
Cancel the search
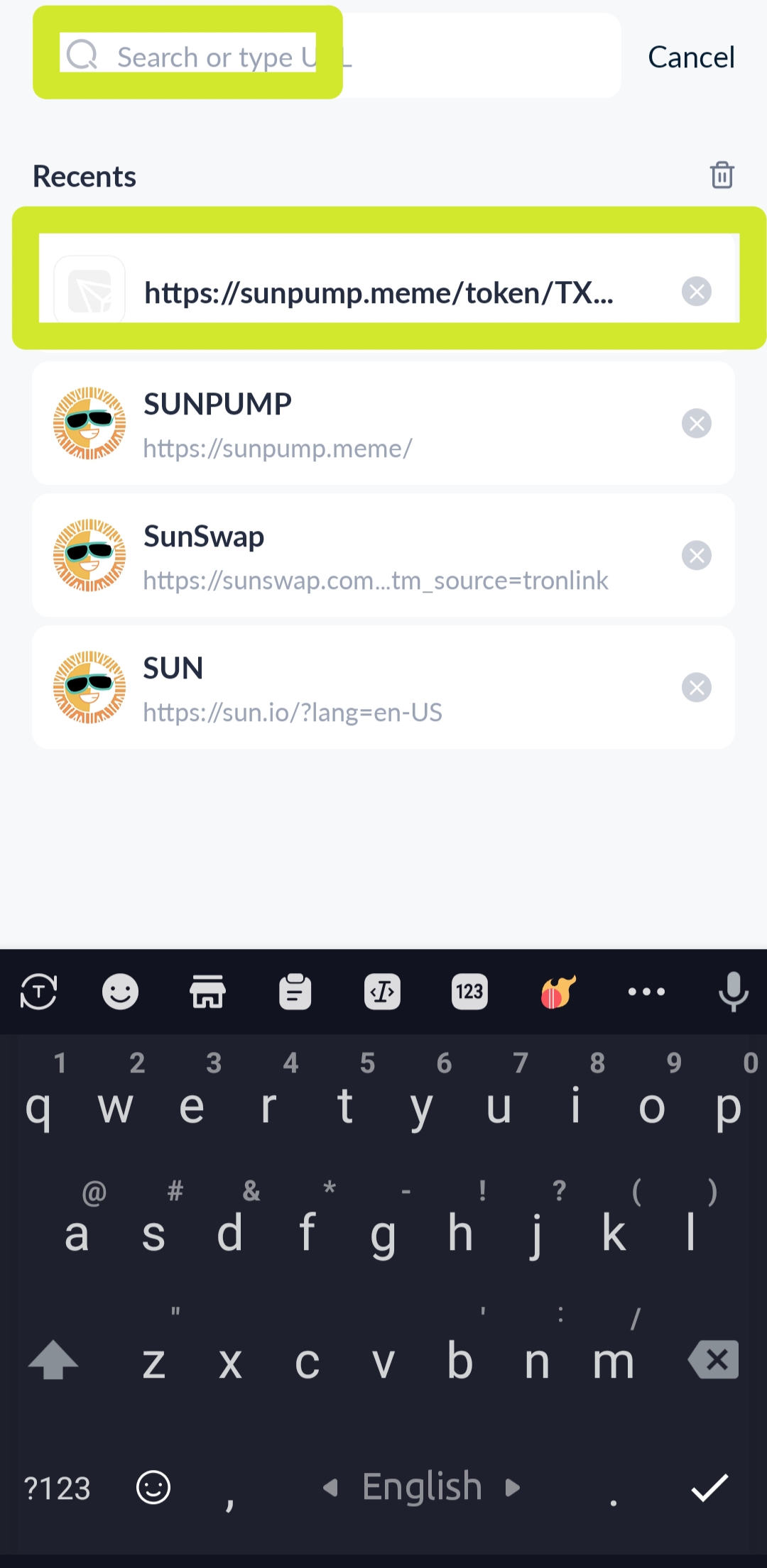click(x=690, y=57)
